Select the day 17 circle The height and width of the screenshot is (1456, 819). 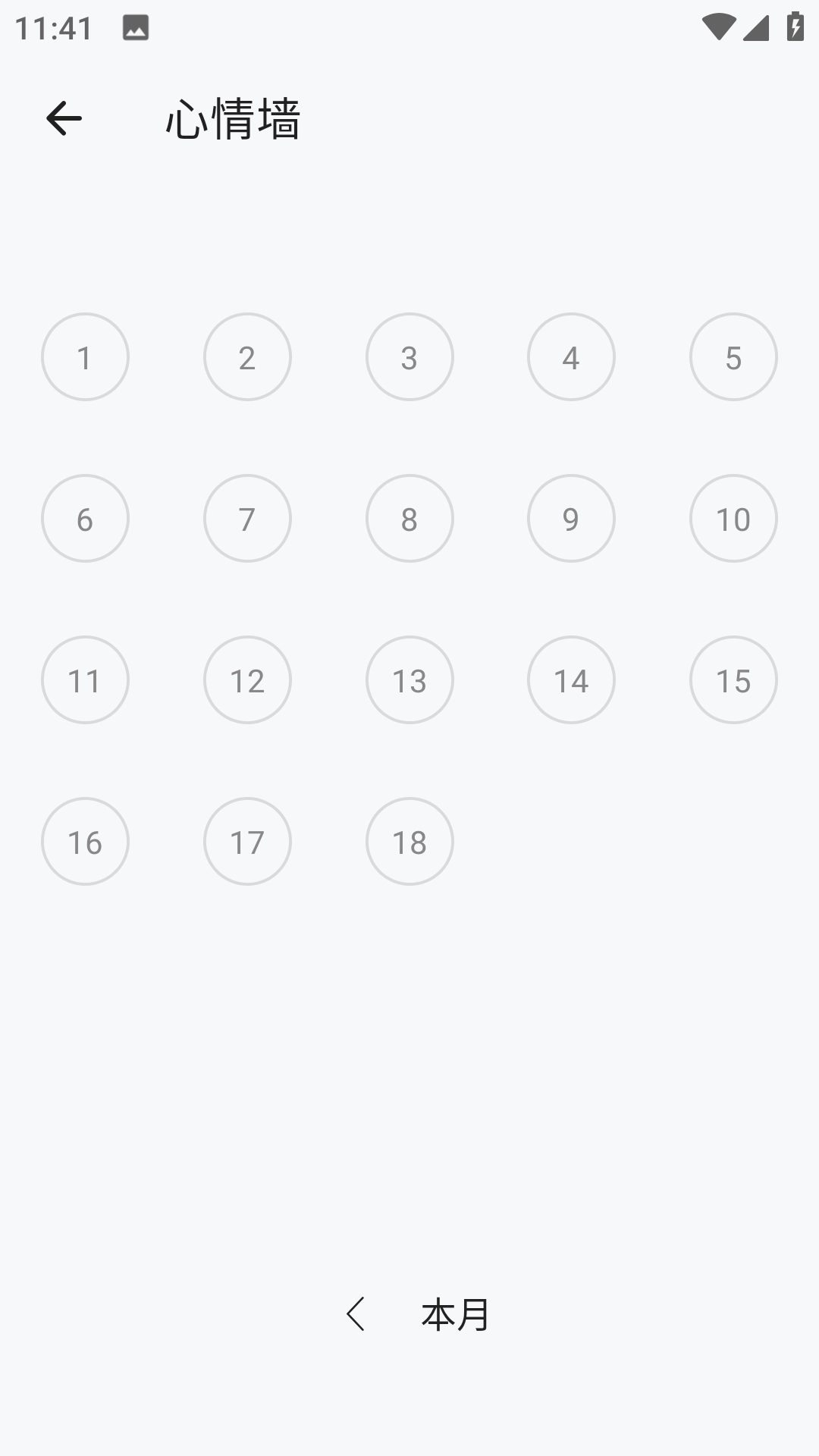coord(247,842)
